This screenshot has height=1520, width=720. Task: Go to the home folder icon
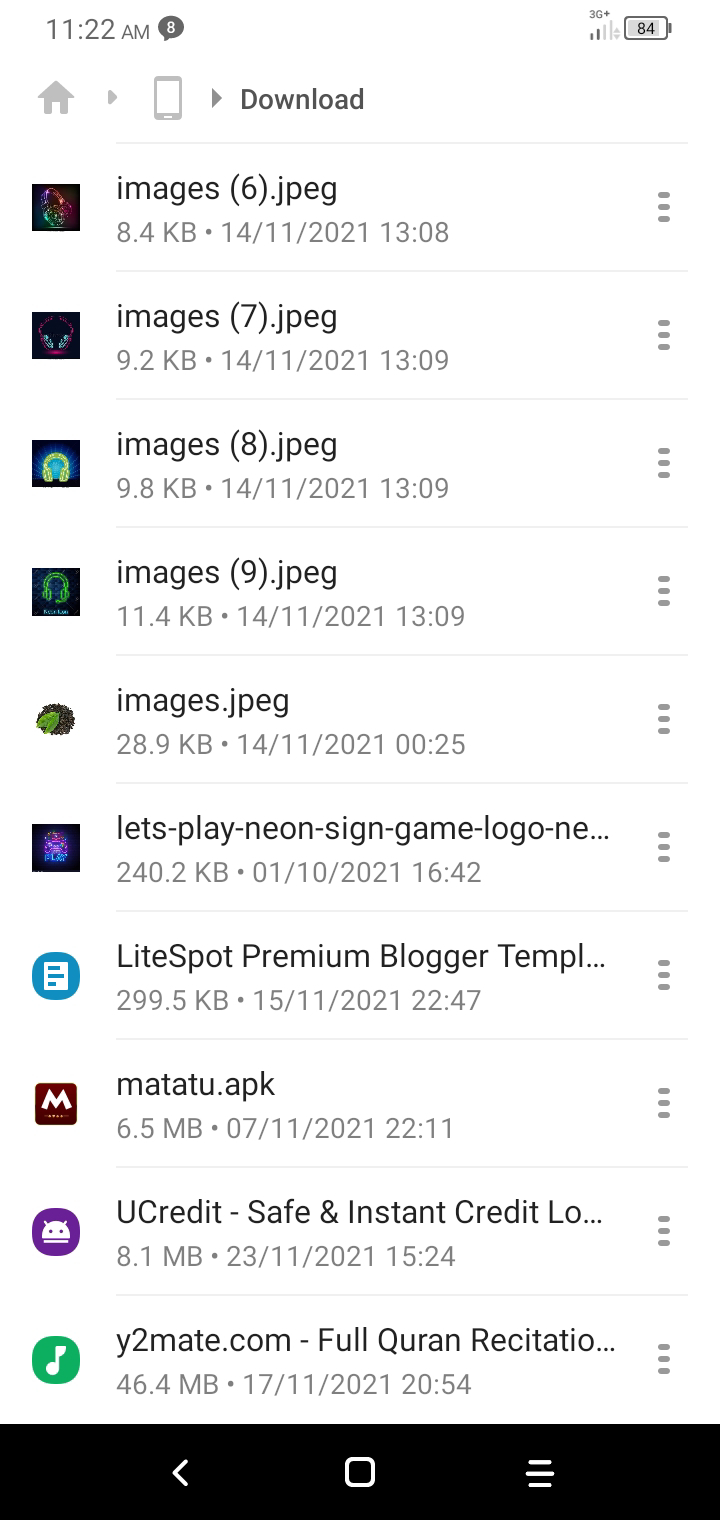[x=56, y=98]
